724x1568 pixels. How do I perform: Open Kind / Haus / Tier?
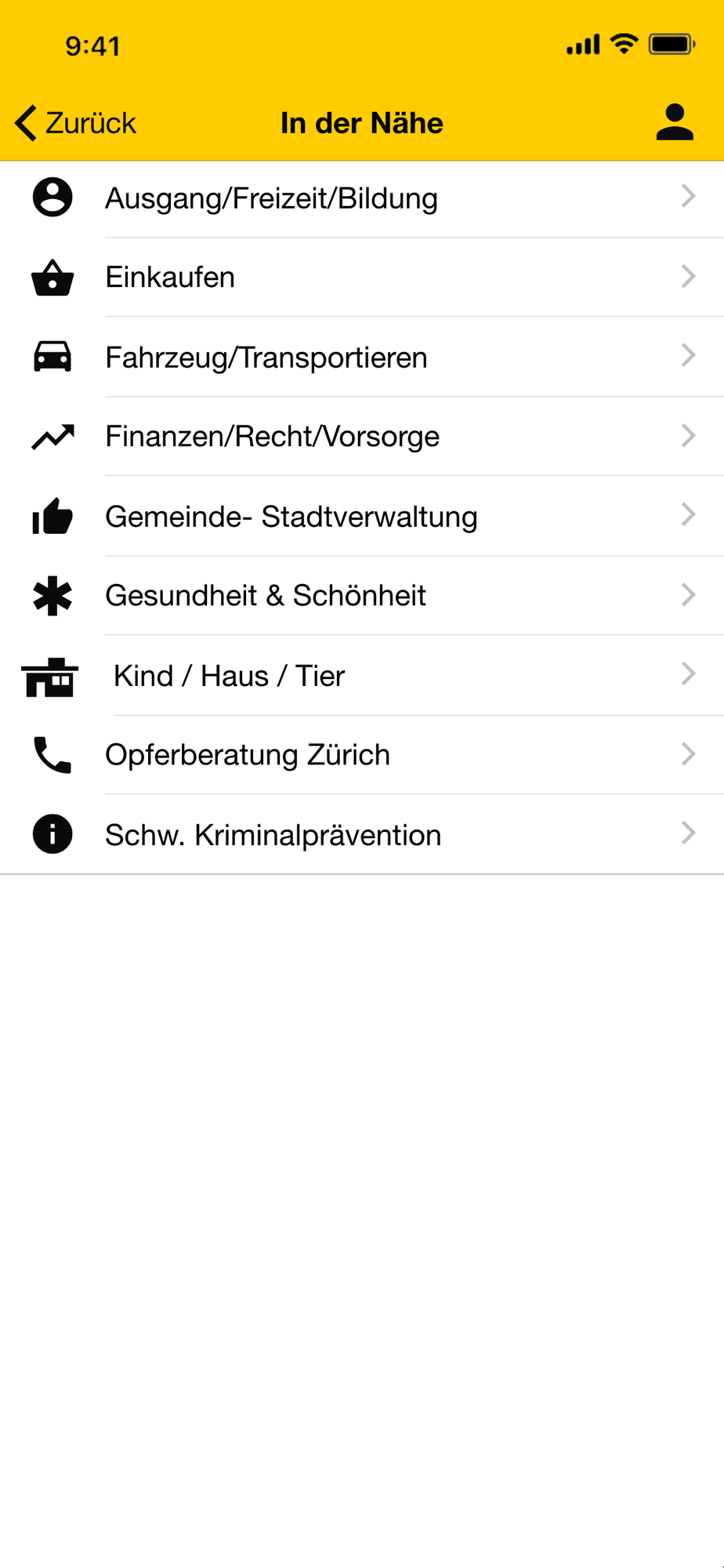coord(362,676)
